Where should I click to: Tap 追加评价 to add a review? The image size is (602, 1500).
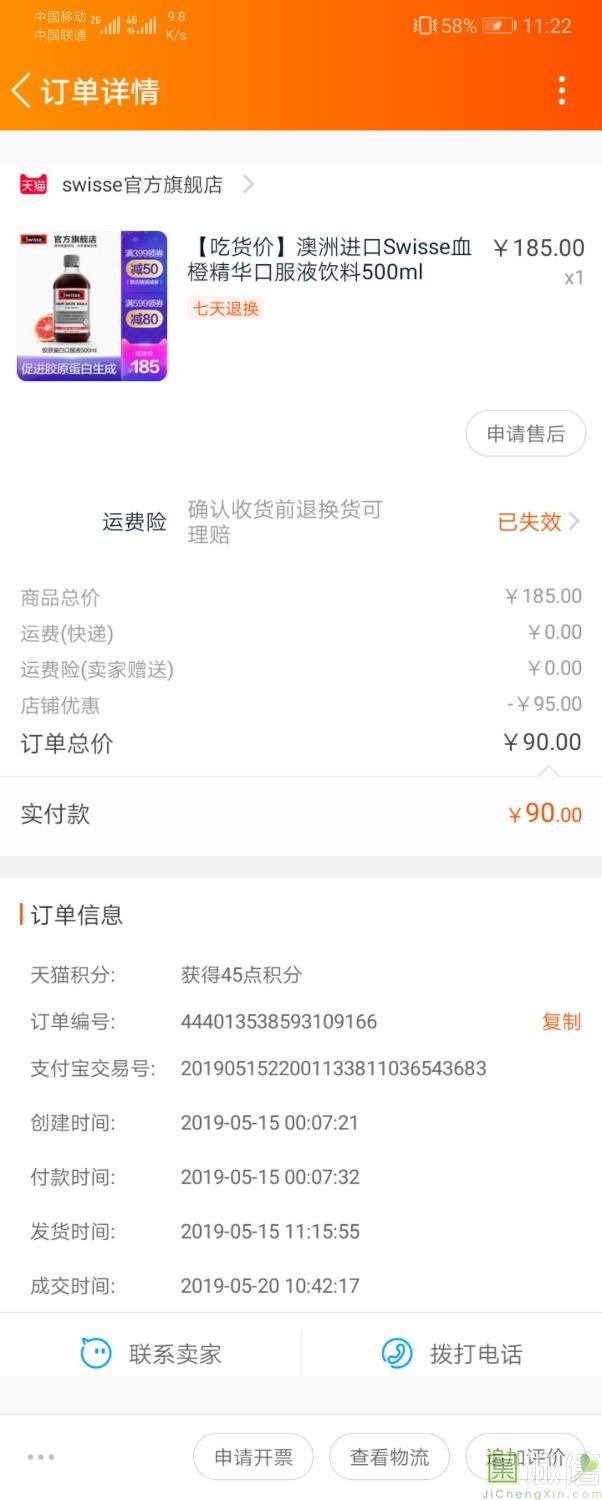tap(524, 1457)
